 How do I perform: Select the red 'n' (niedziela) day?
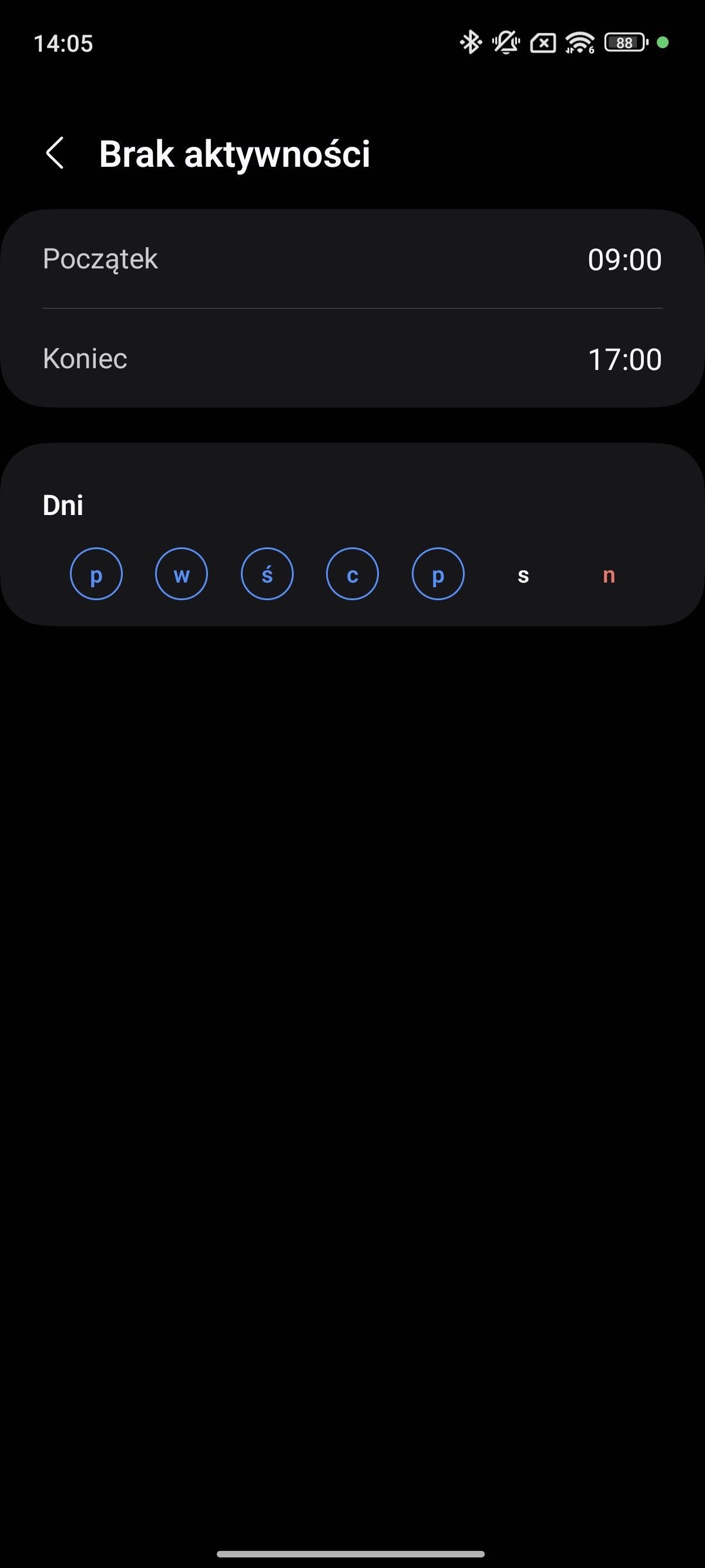click(609, 574)
